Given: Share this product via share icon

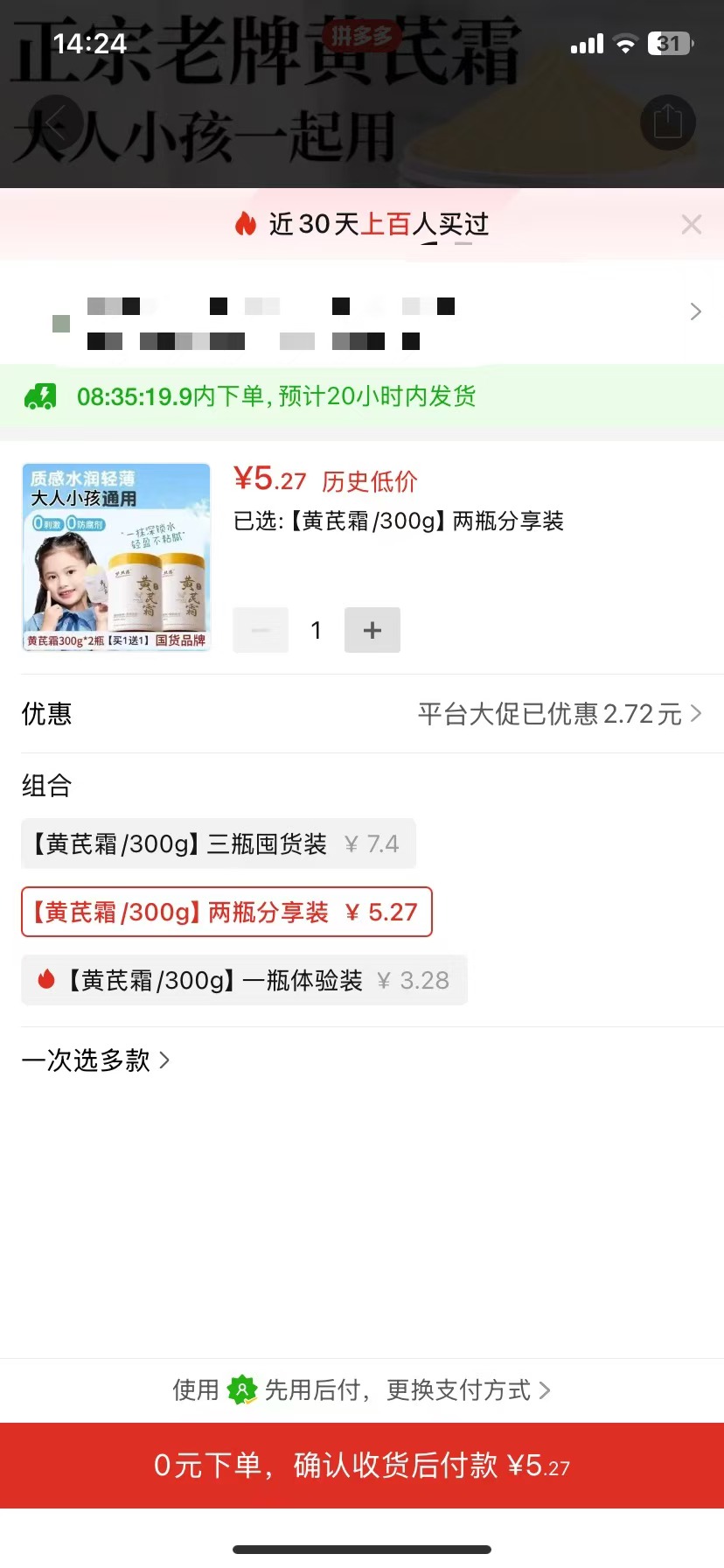Looking at the screenshot, I should [667, 122].
